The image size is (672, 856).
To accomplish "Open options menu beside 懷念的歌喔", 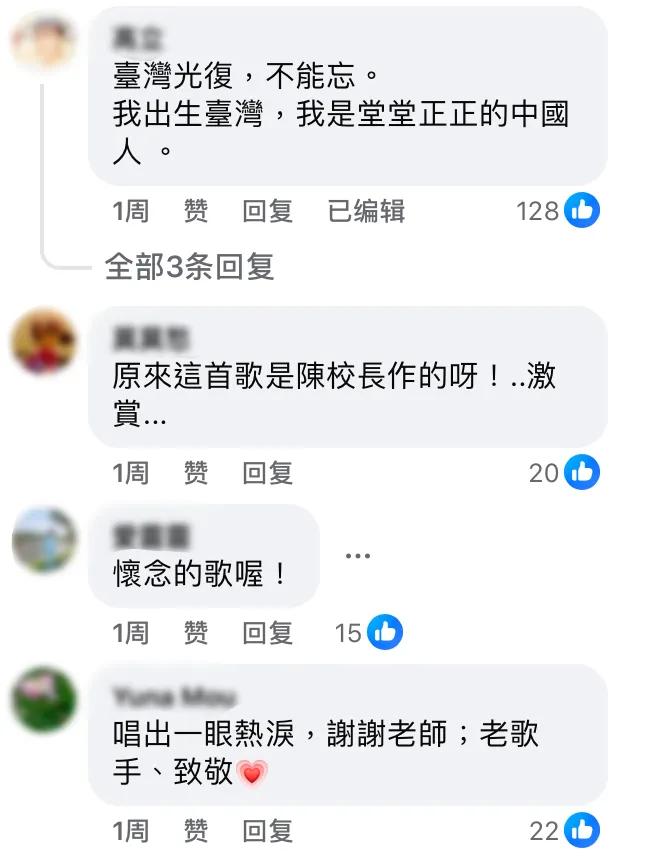I will (357, 556).
